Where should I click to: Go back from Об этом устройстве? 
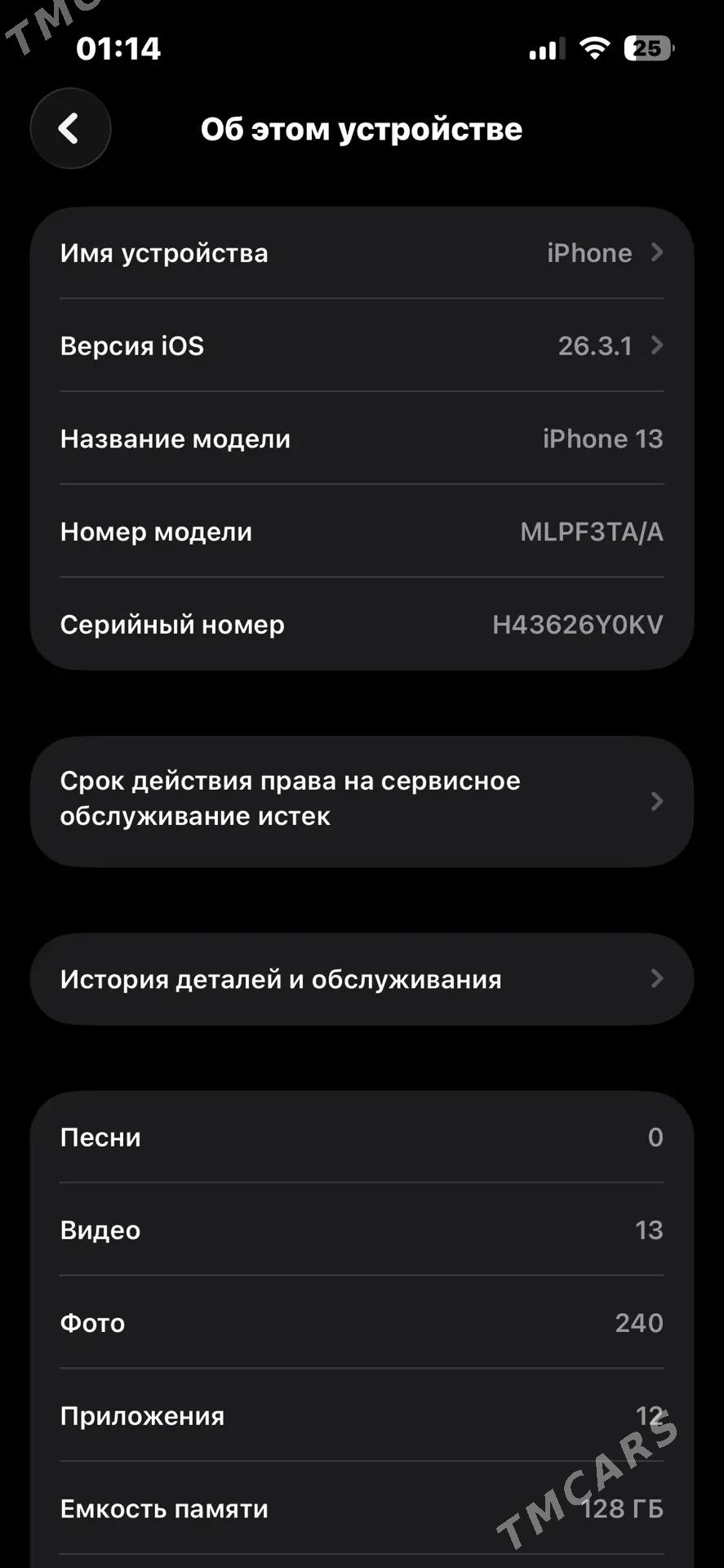tap(70, 128)
